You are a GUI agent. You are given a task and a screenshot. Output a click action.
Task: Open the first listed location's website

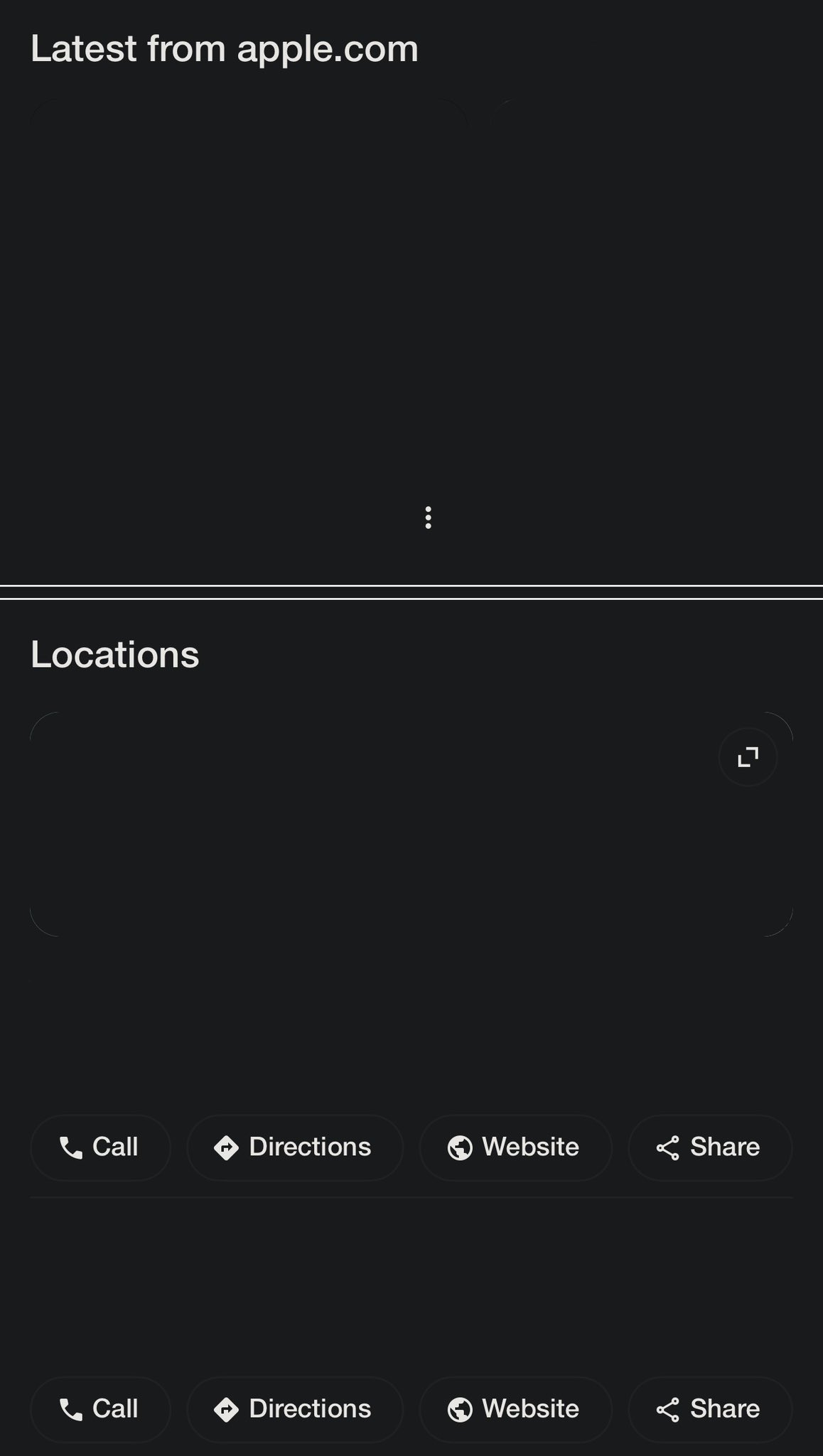pos(515,1147)
